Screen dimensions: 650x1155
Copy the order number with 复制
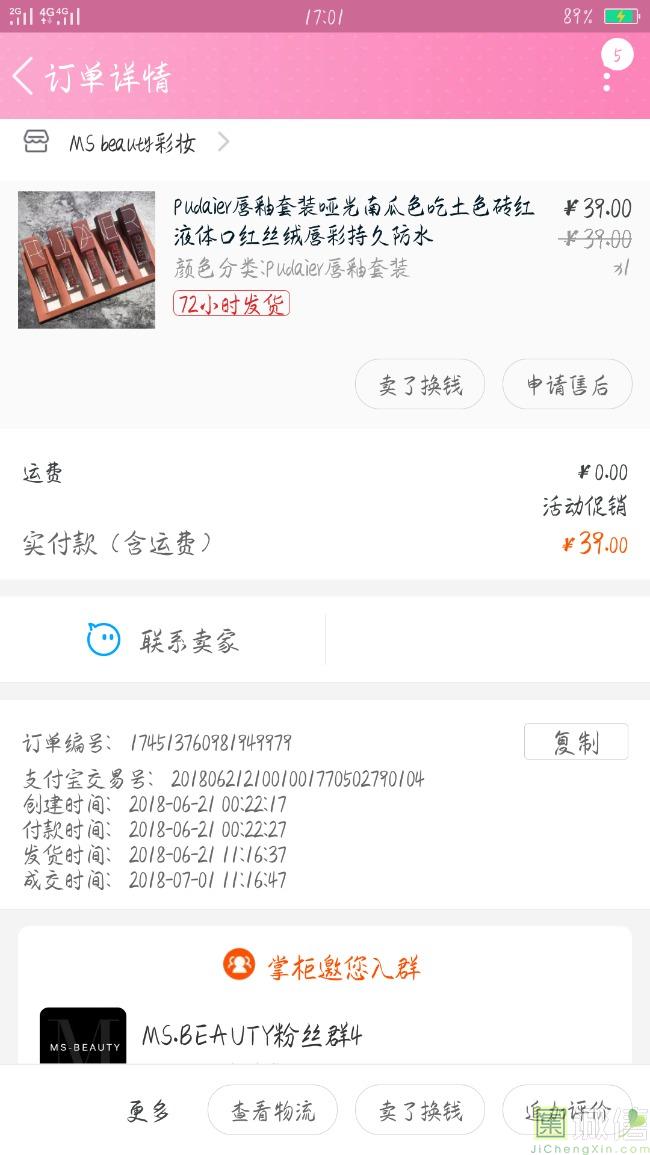[x=576, y=742]
